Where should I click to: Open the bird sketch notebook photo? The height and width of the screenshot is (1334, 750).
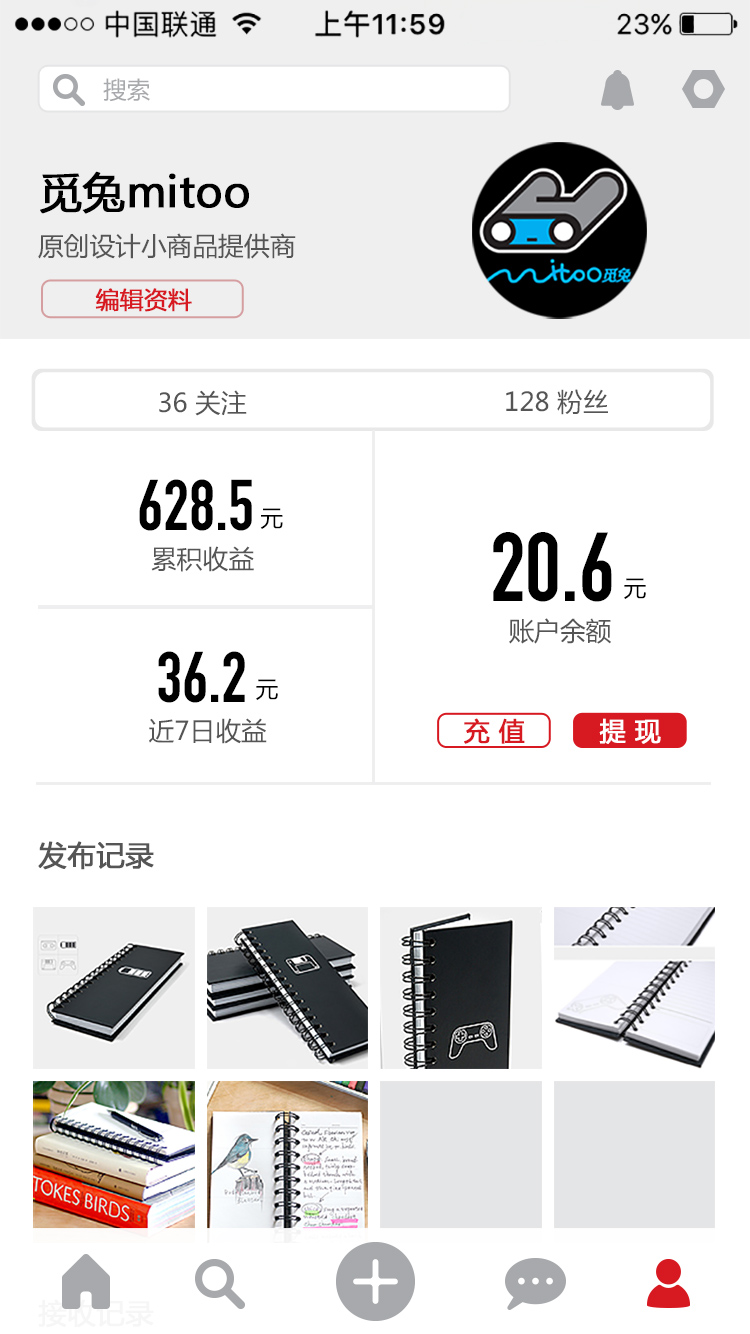[x=287, y=1155]
